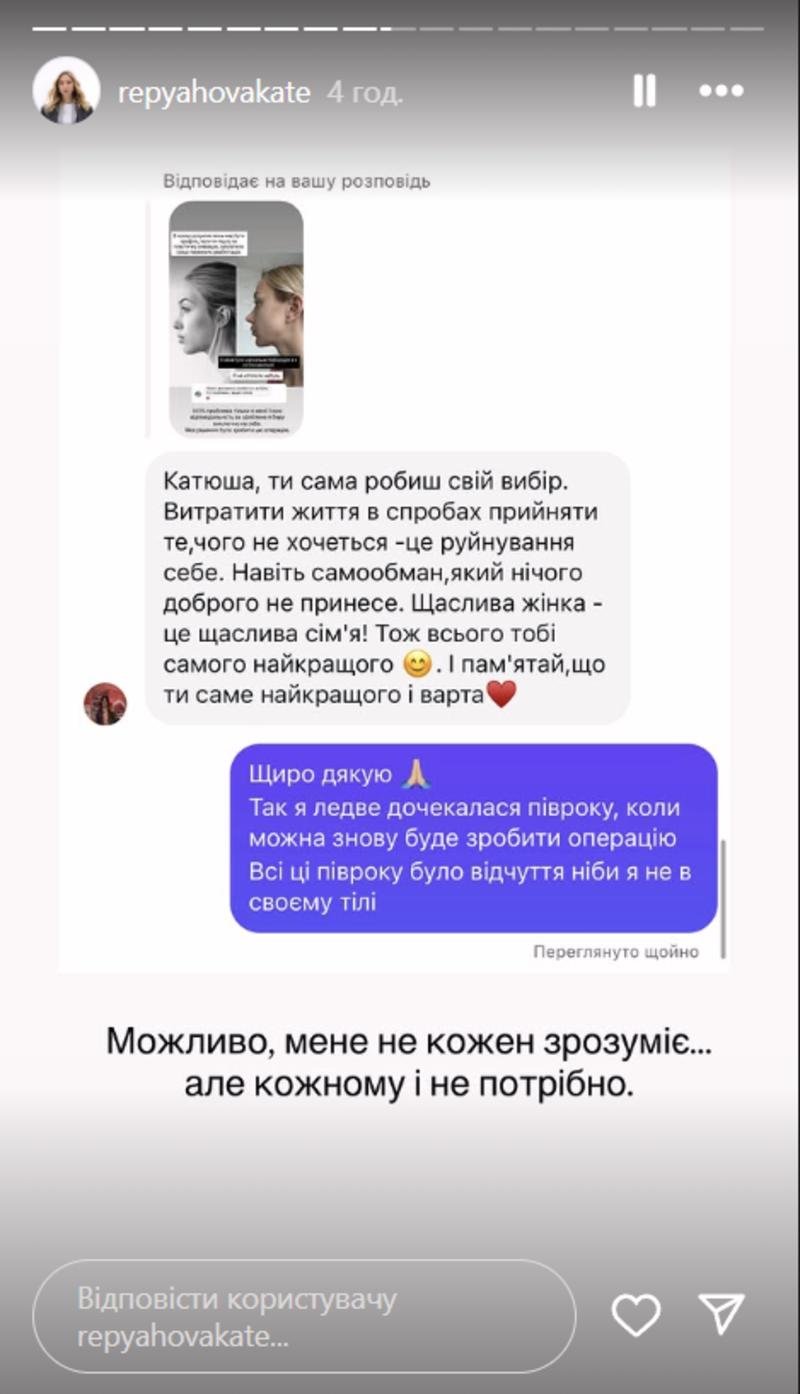Click the bottom caption text overlay
The height and width of the screenshot is (1394, 800).
[398, 1062]
